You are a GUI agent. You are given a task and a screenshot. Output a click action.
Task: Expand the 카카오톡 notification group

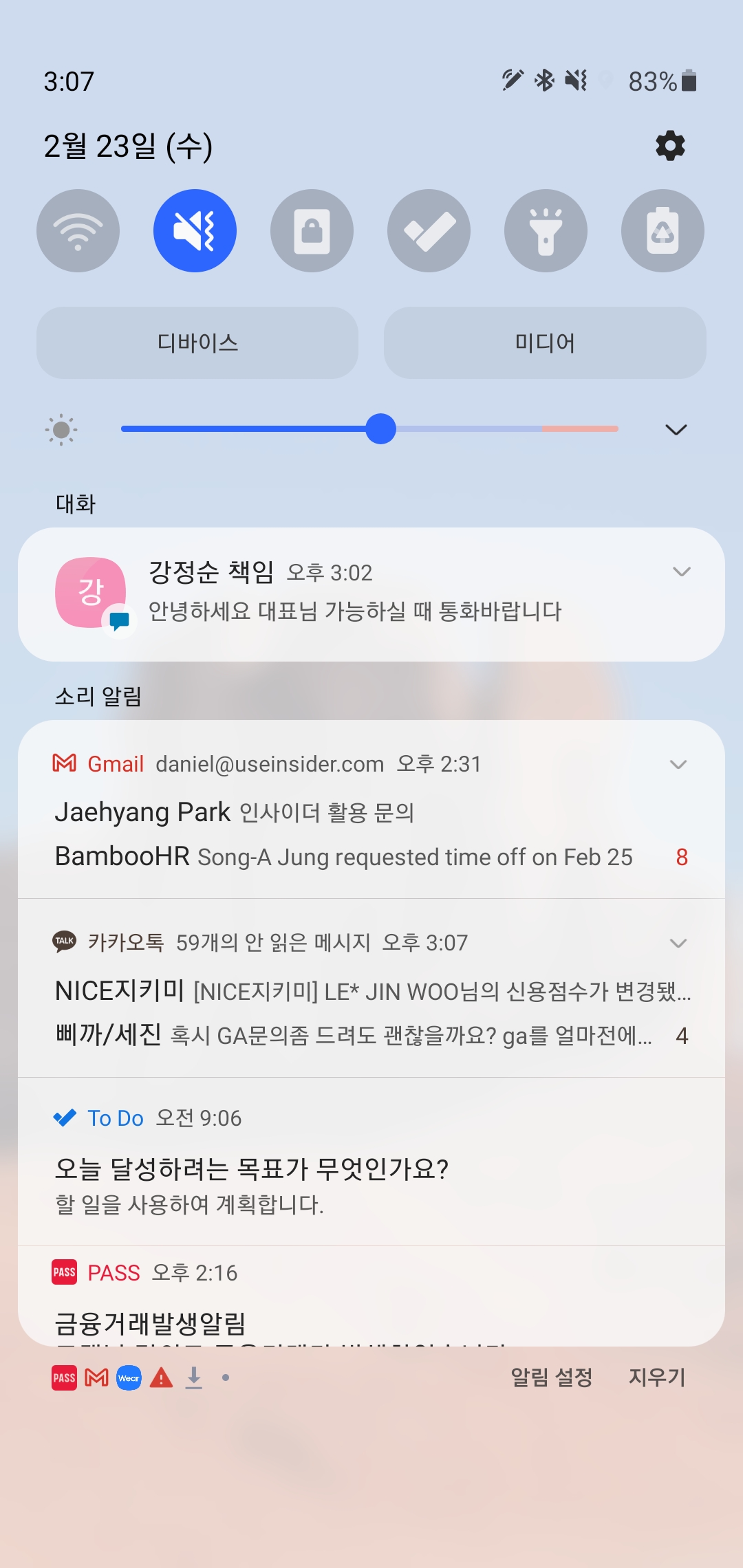[x=678, y=943]
